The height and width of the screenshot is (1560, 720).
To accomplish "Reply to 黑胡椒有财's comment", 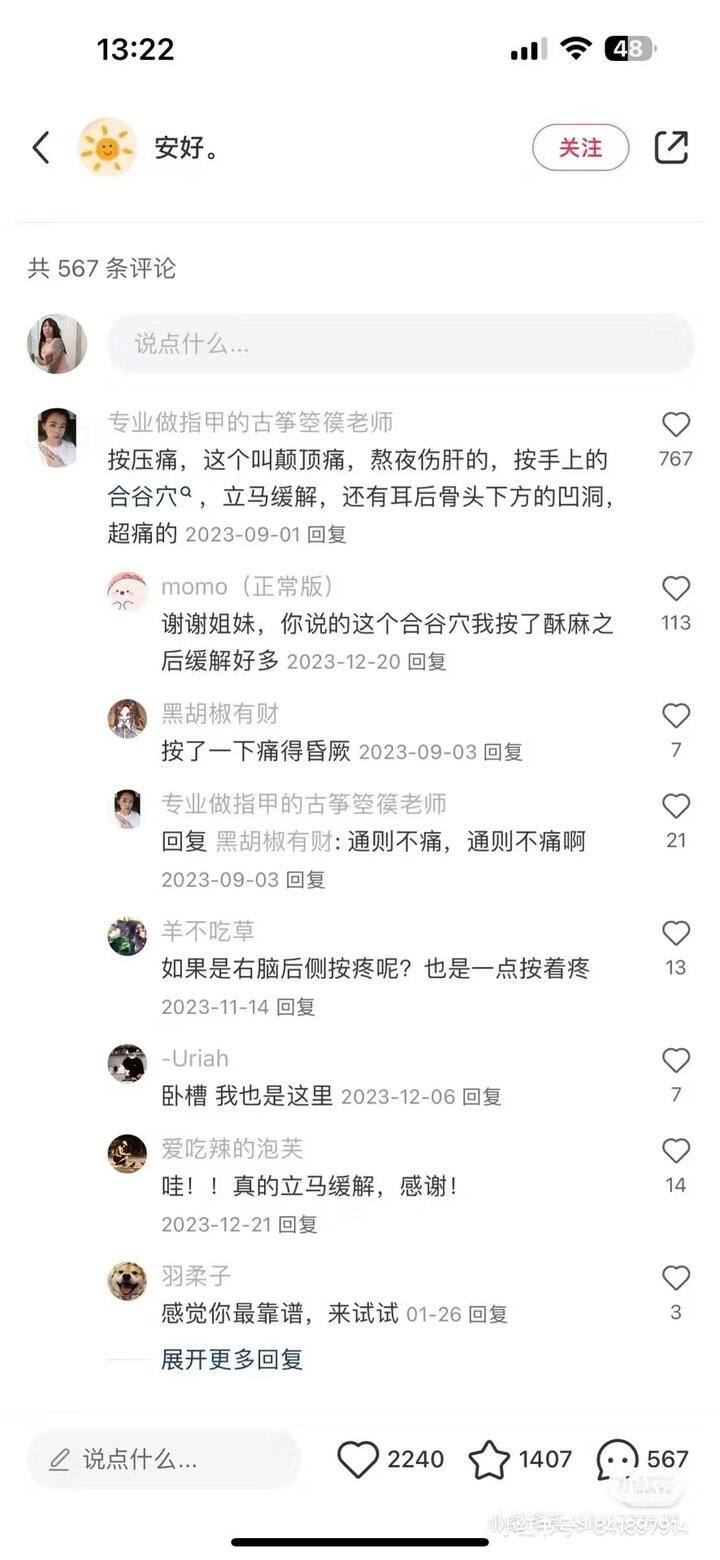I will point(504,752).
